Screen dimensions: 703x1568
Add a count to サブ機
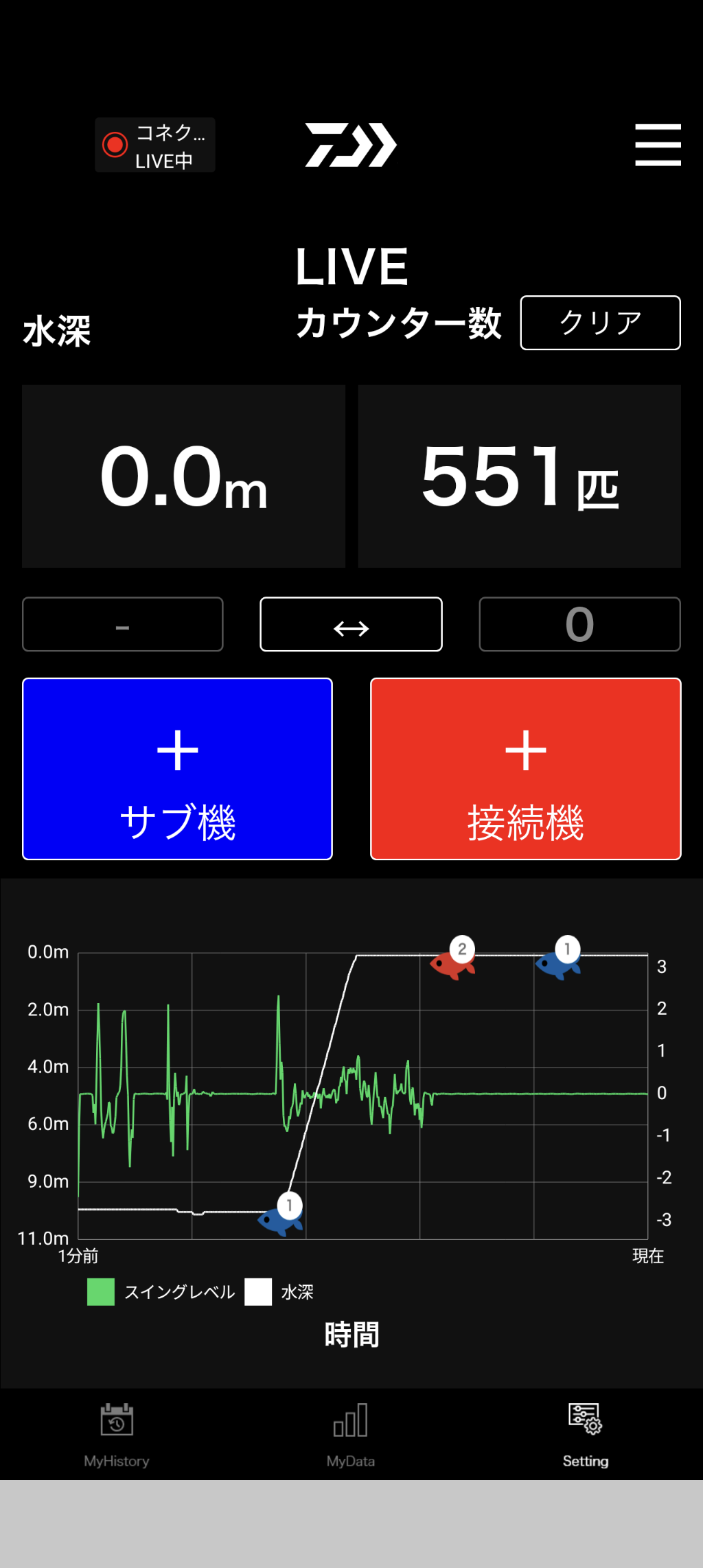[177, 769]
